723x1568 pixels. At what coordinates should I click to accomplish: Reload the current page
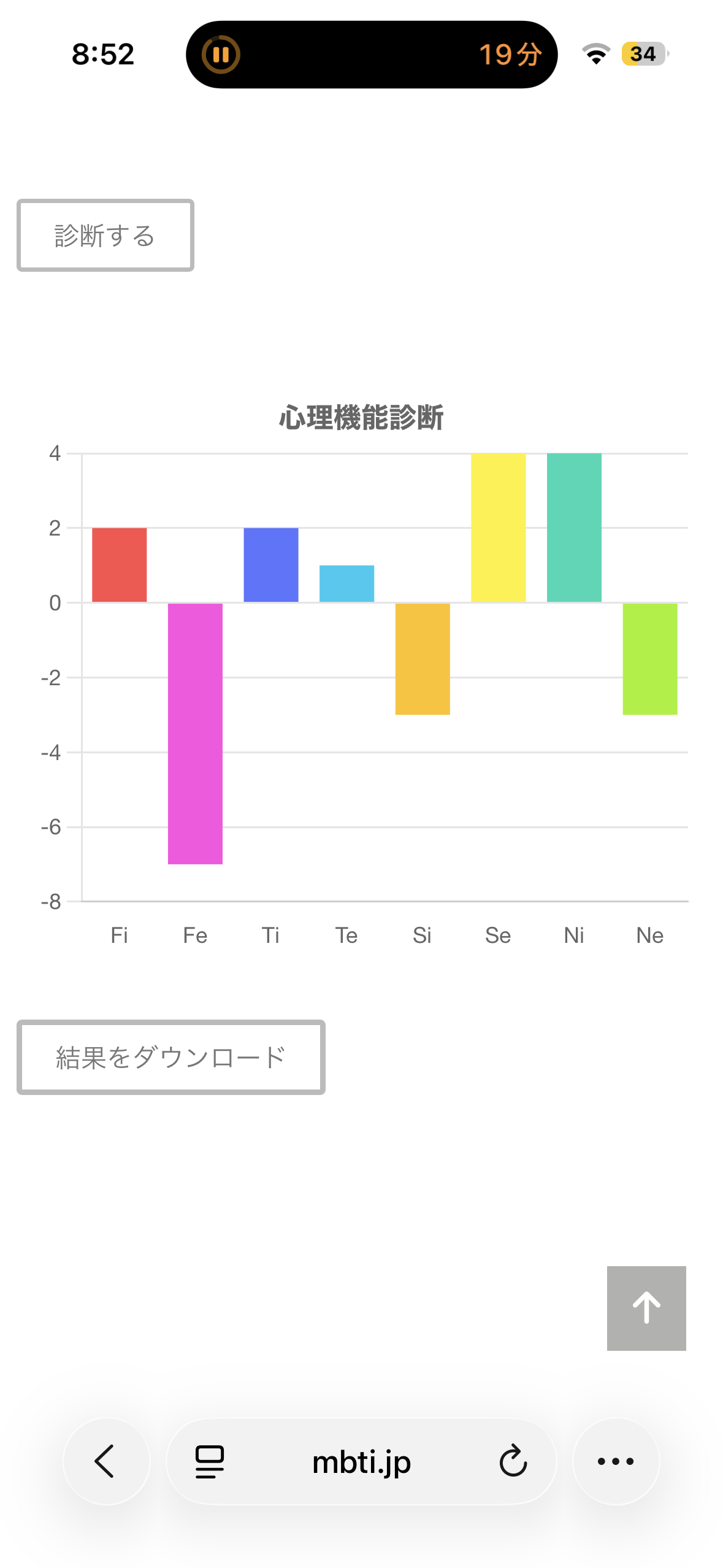513,1461
